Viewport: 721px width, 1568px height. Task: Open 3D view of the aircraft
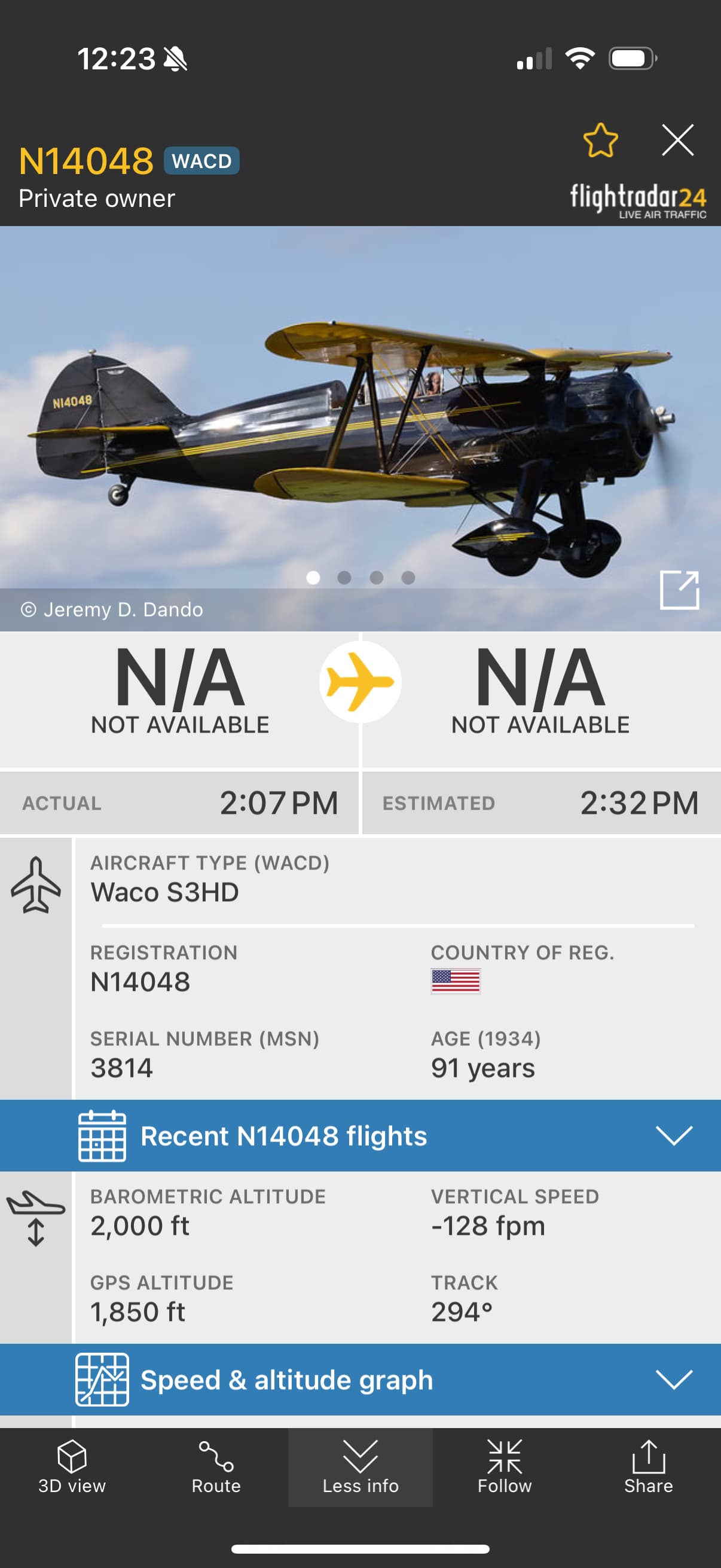[x=72, y=1467]
